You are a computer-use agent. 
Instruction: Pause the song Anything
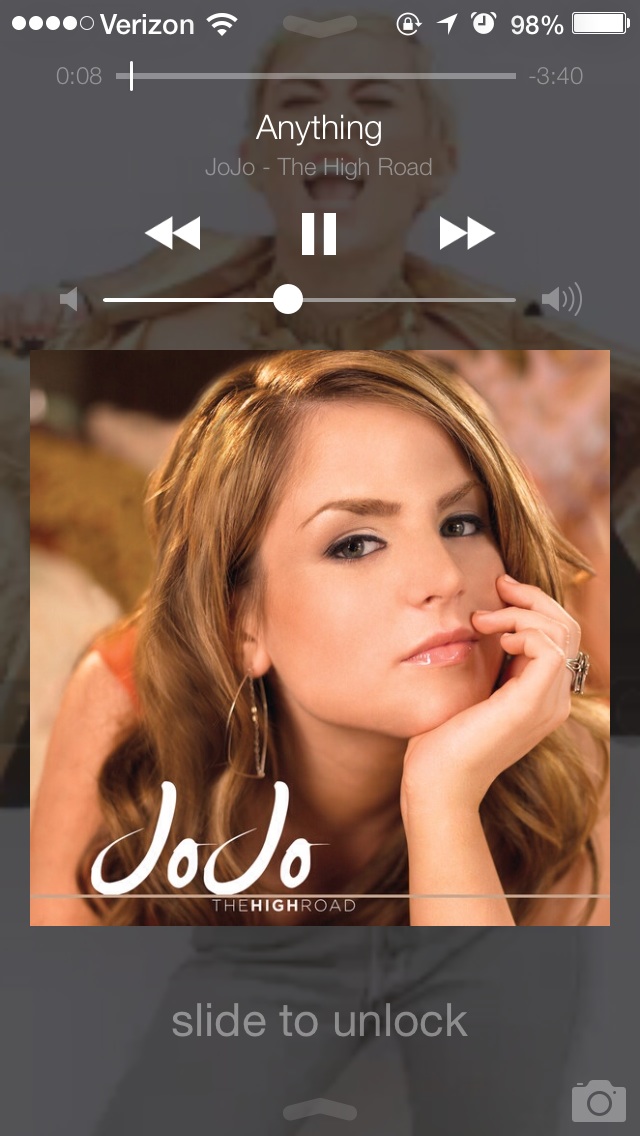tap(319, 234)
